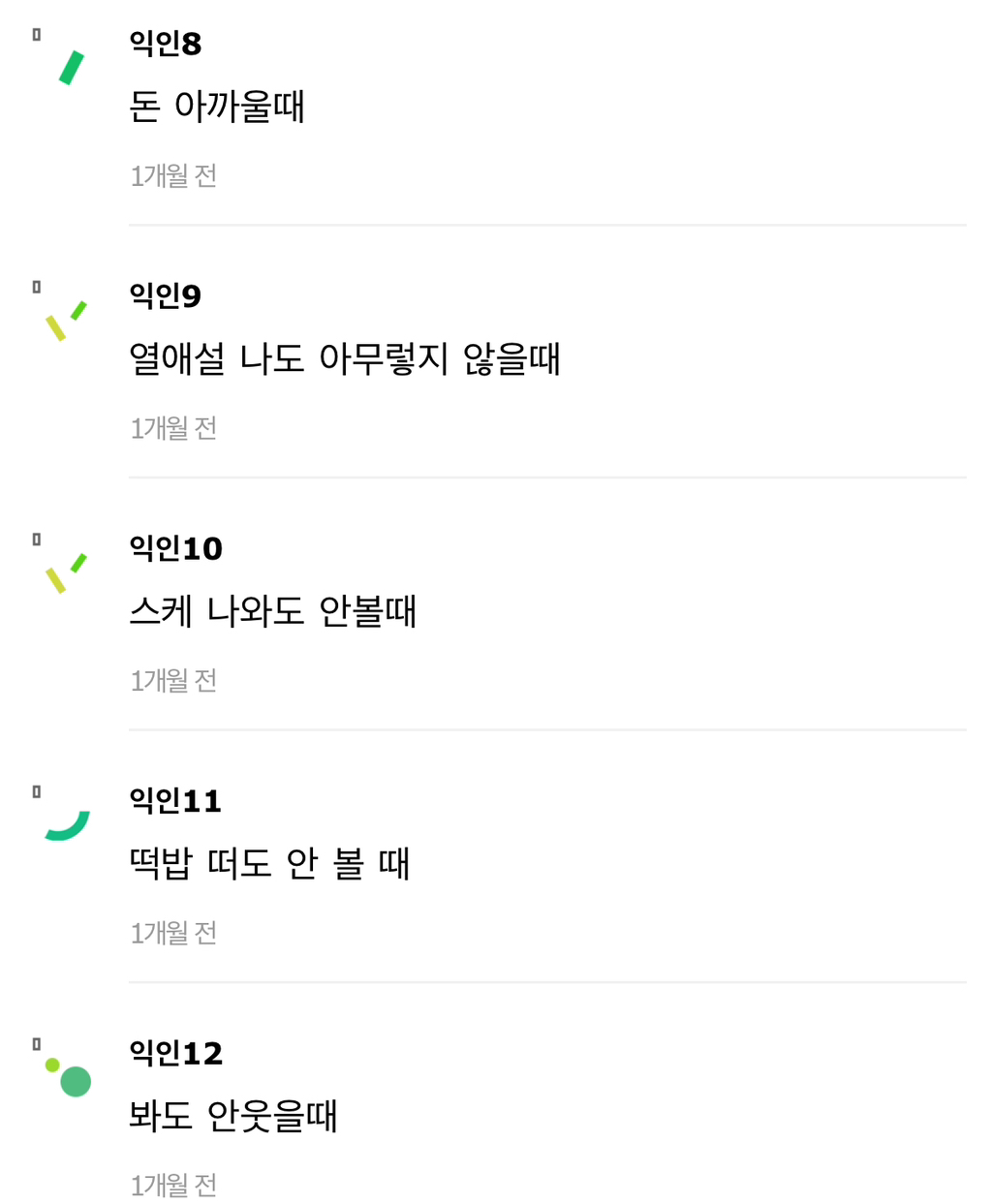The height and width of the screenshot is (1204, 992).
Task: Select the comment 열애설 나도 아무렇지 않을때
Action: pos(347,357)
